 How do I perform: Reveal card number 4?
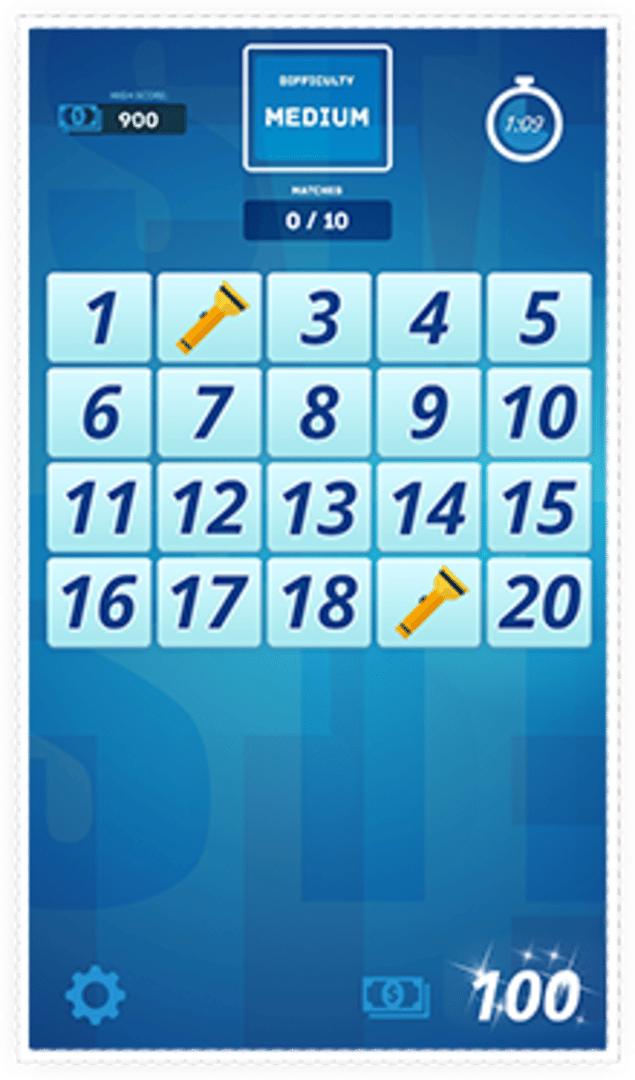pyautogui.click(x=429, y=318)
